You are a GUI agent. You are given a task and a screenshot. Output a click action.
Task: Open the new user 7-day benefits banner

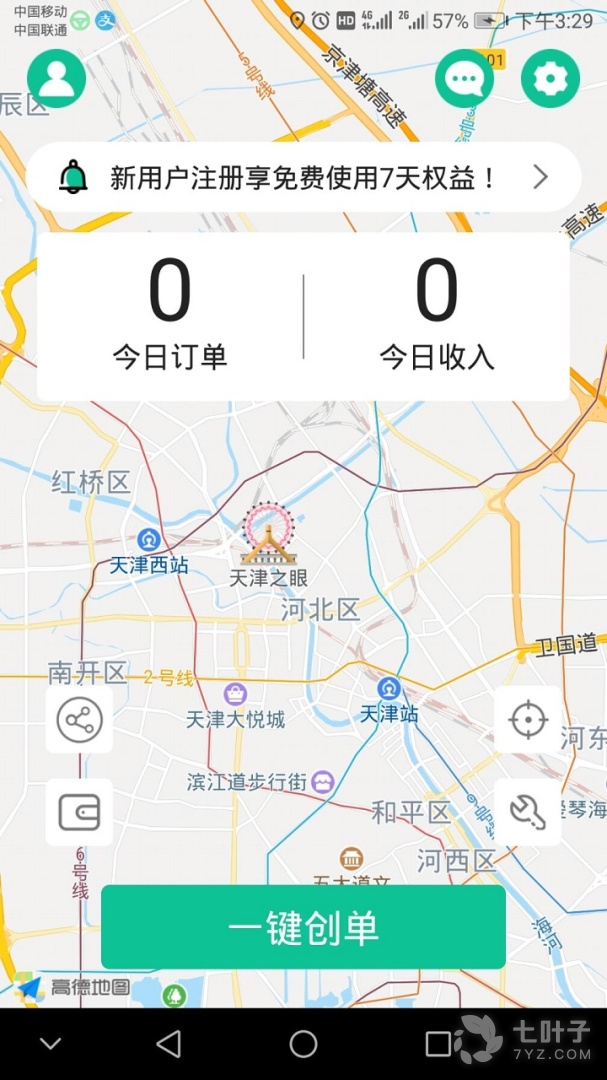(x=304, y=178)
